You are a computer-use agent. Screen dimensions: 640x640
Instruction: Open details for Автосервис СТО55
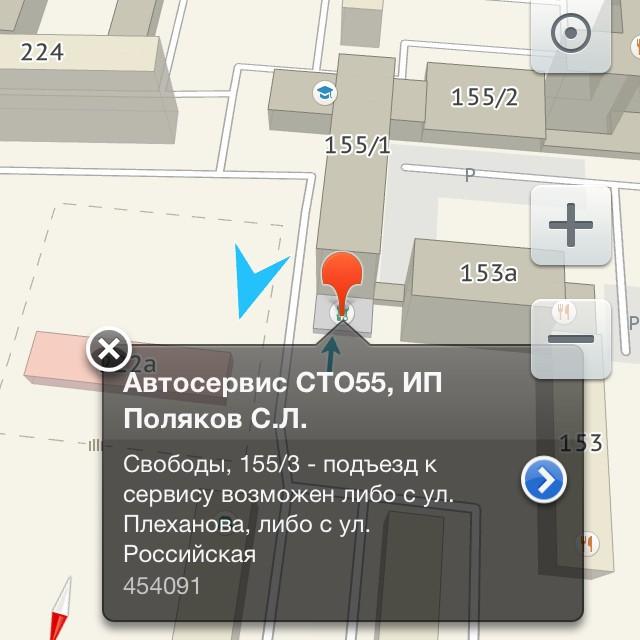click(544, 481)
